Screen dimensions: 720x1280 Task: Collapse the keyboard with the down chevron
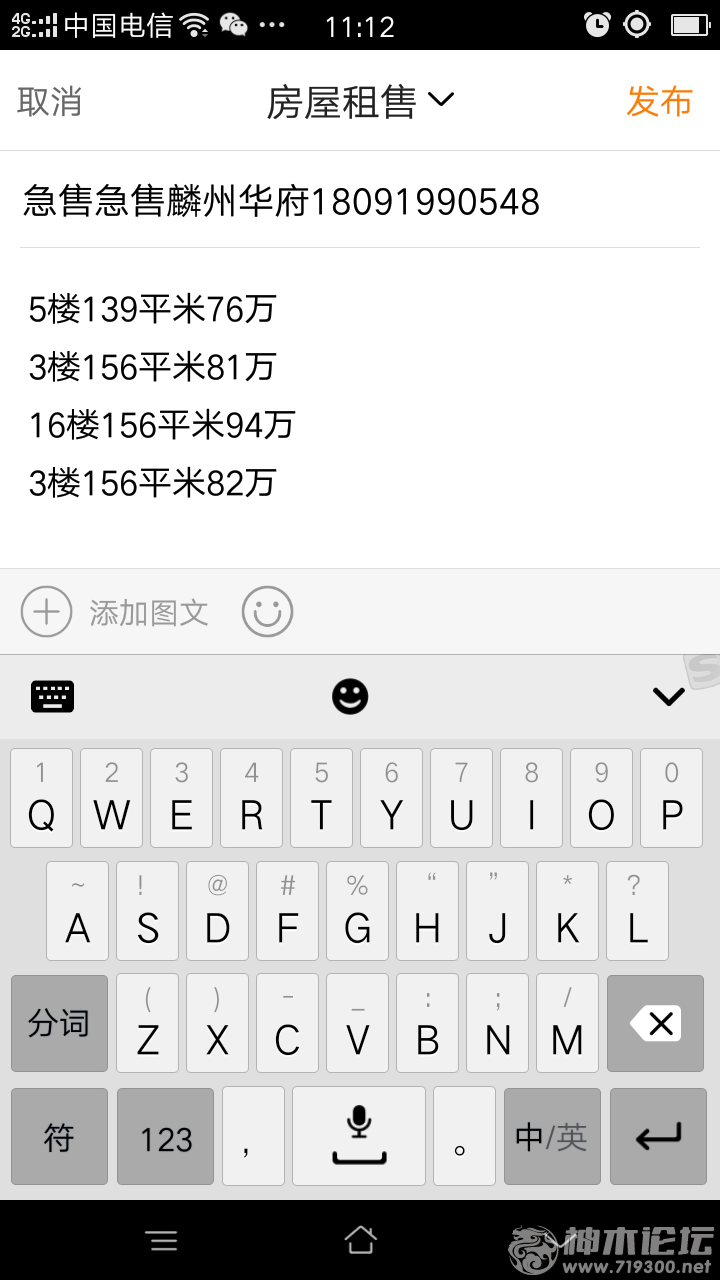point(668,696)
